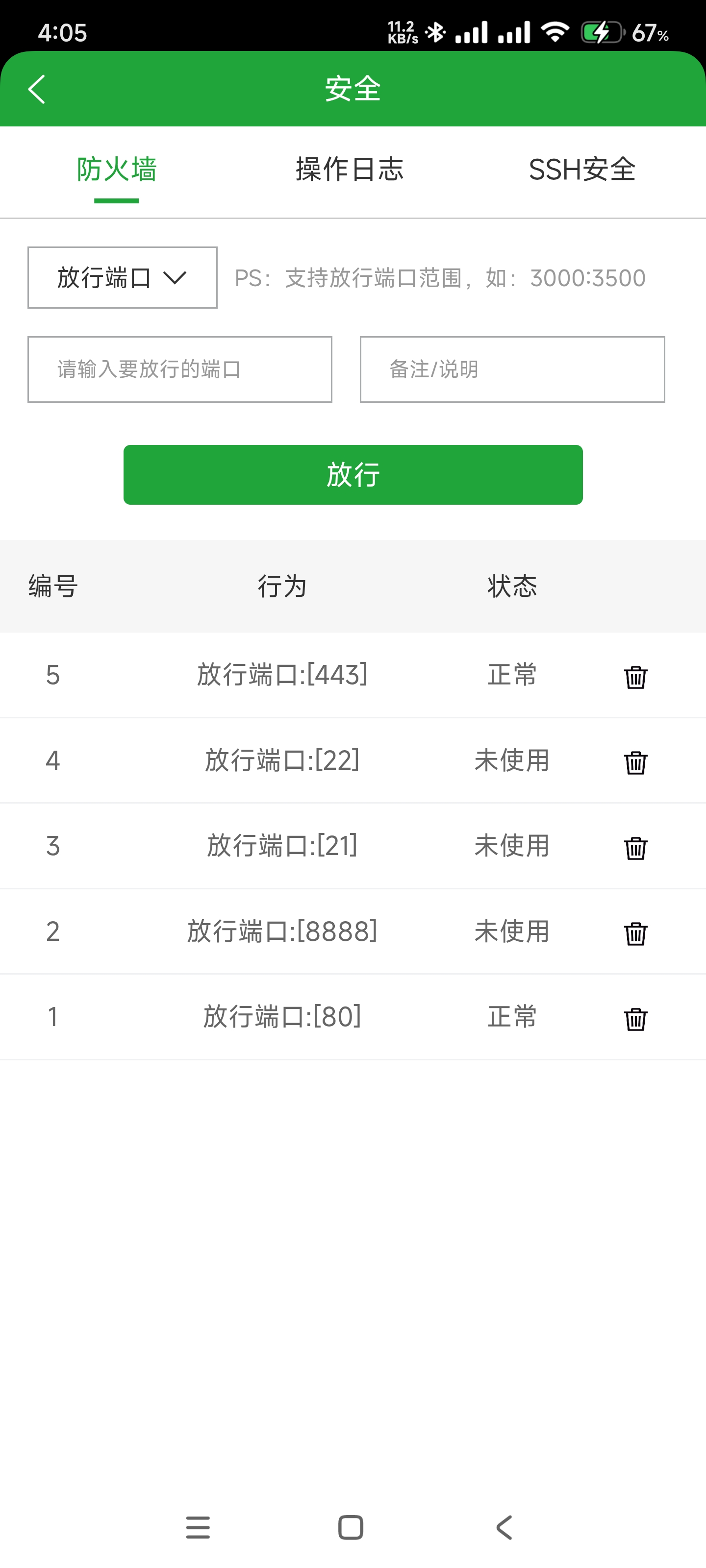Remove the port 21 rule
The width and height of the screenshot is (706, 1568).
pyautogui.click(x=635, y=847)
